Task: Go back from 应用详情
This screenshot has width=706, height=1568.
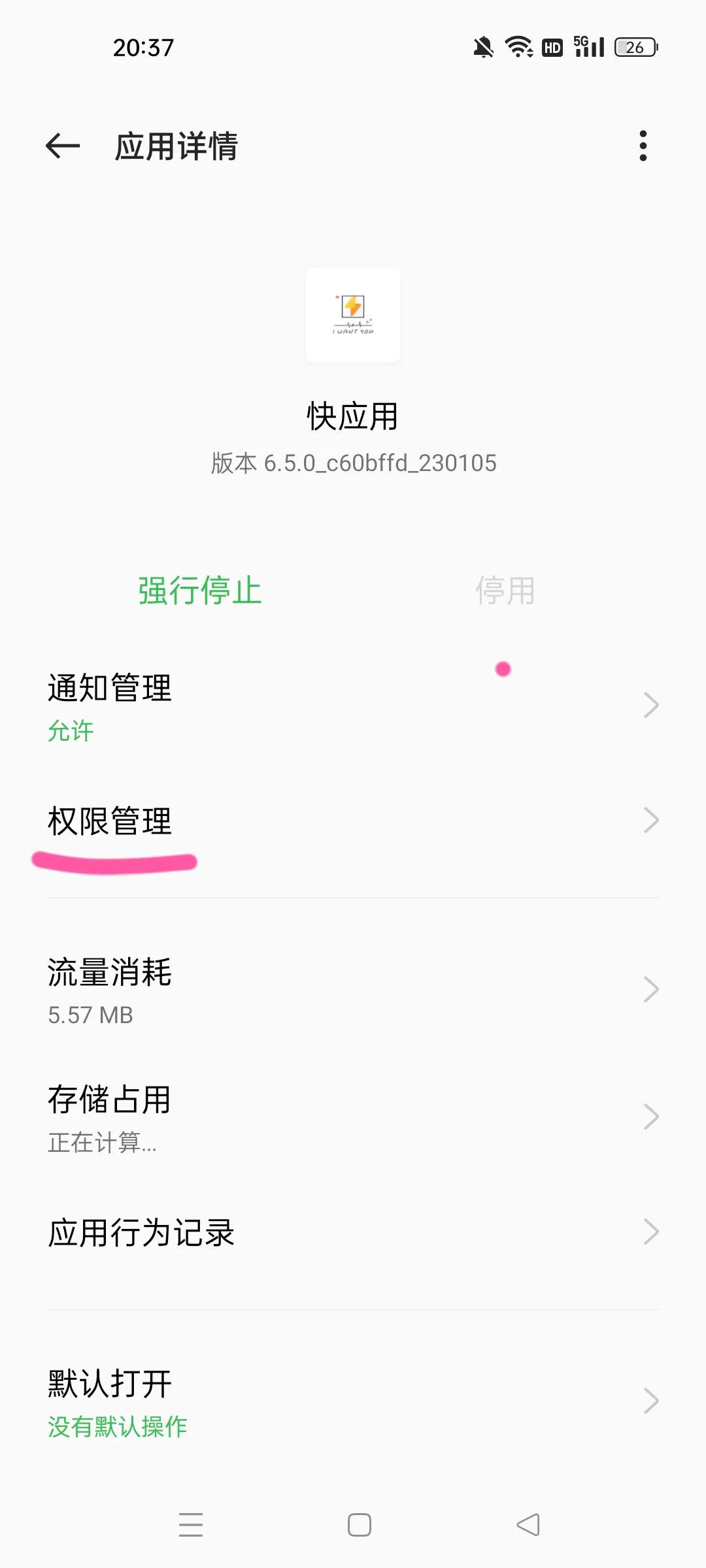Action: tap(63, 146)
